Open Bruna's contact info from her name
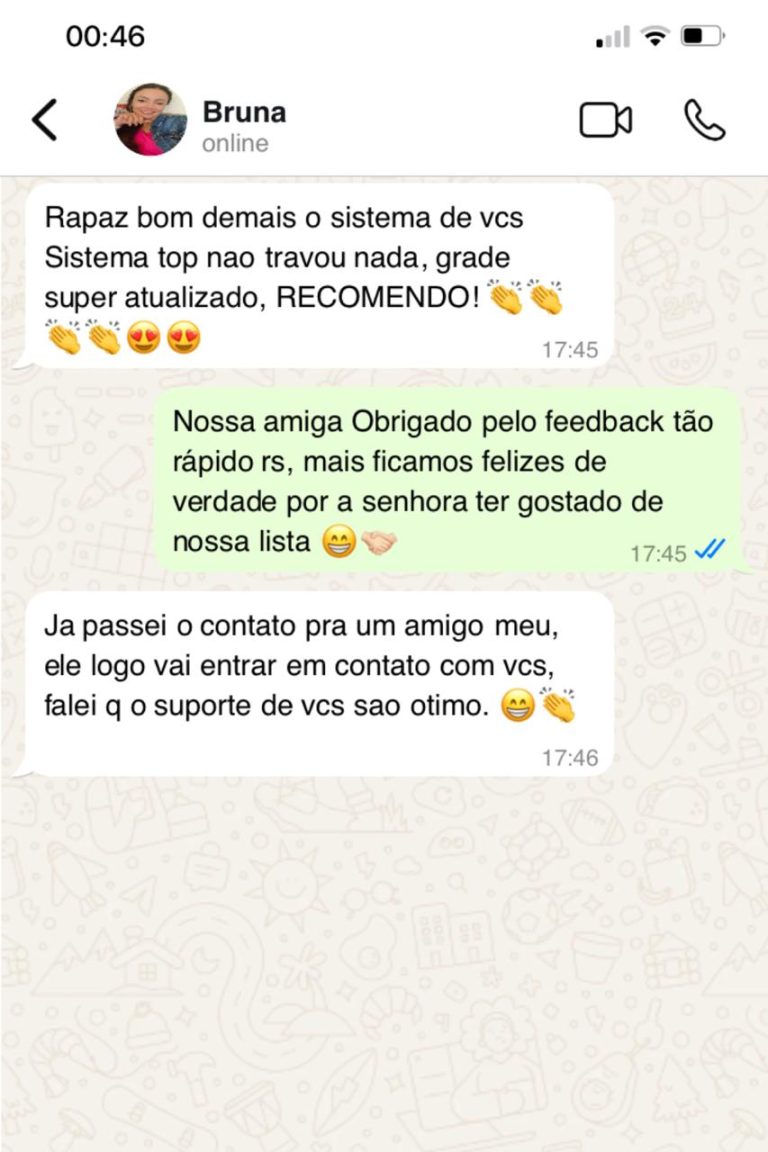768x1152 pixels. coord(244,112)
